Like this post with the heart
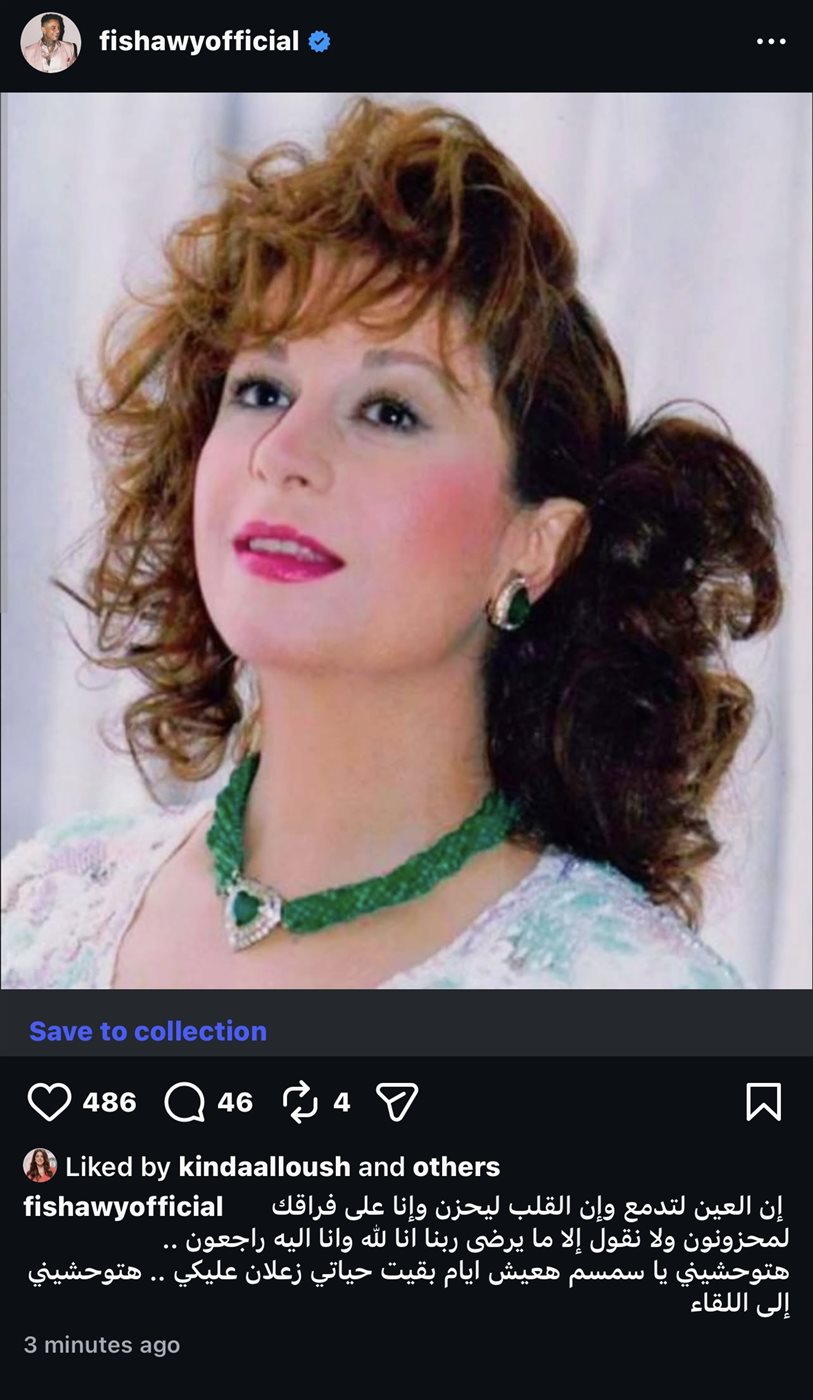Viewport: 813px width, 1400px height. coord(49,1102)
